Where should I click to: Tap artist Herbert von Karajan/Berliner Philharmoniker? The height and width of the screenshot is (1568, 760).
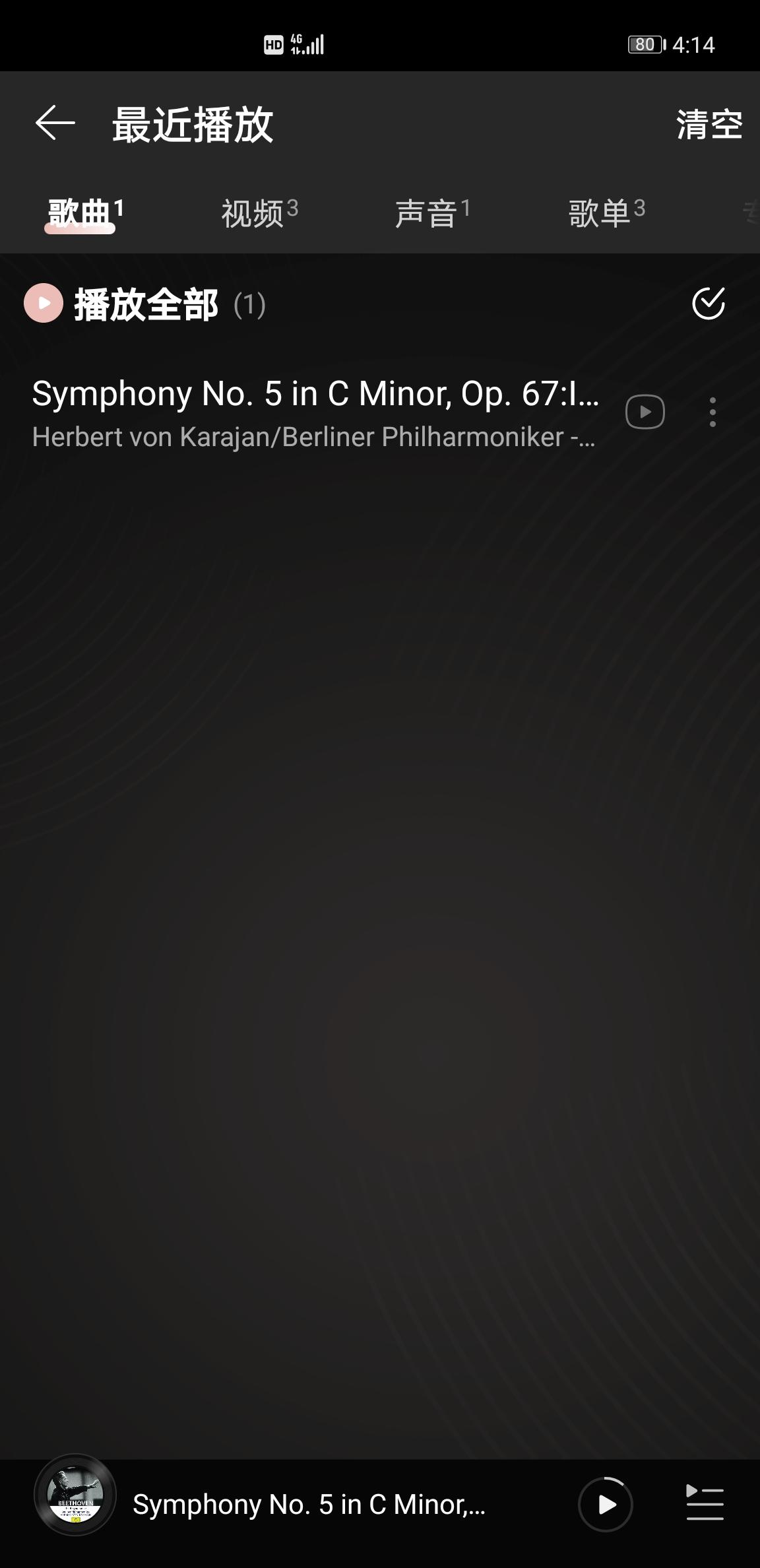coord(314,436)
